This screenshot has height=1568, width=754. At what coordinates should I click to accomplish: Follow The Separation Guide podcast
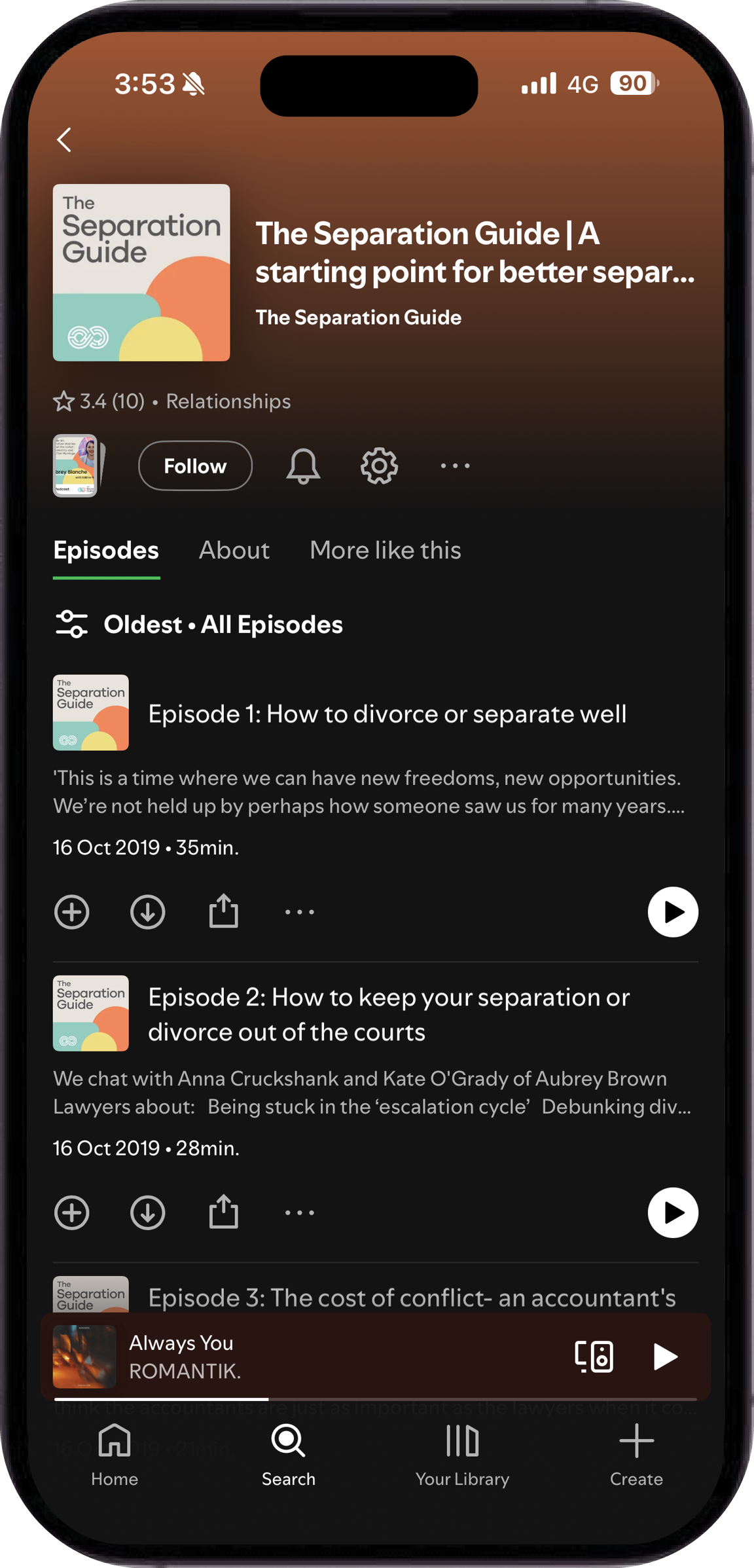tap(195, 465)
